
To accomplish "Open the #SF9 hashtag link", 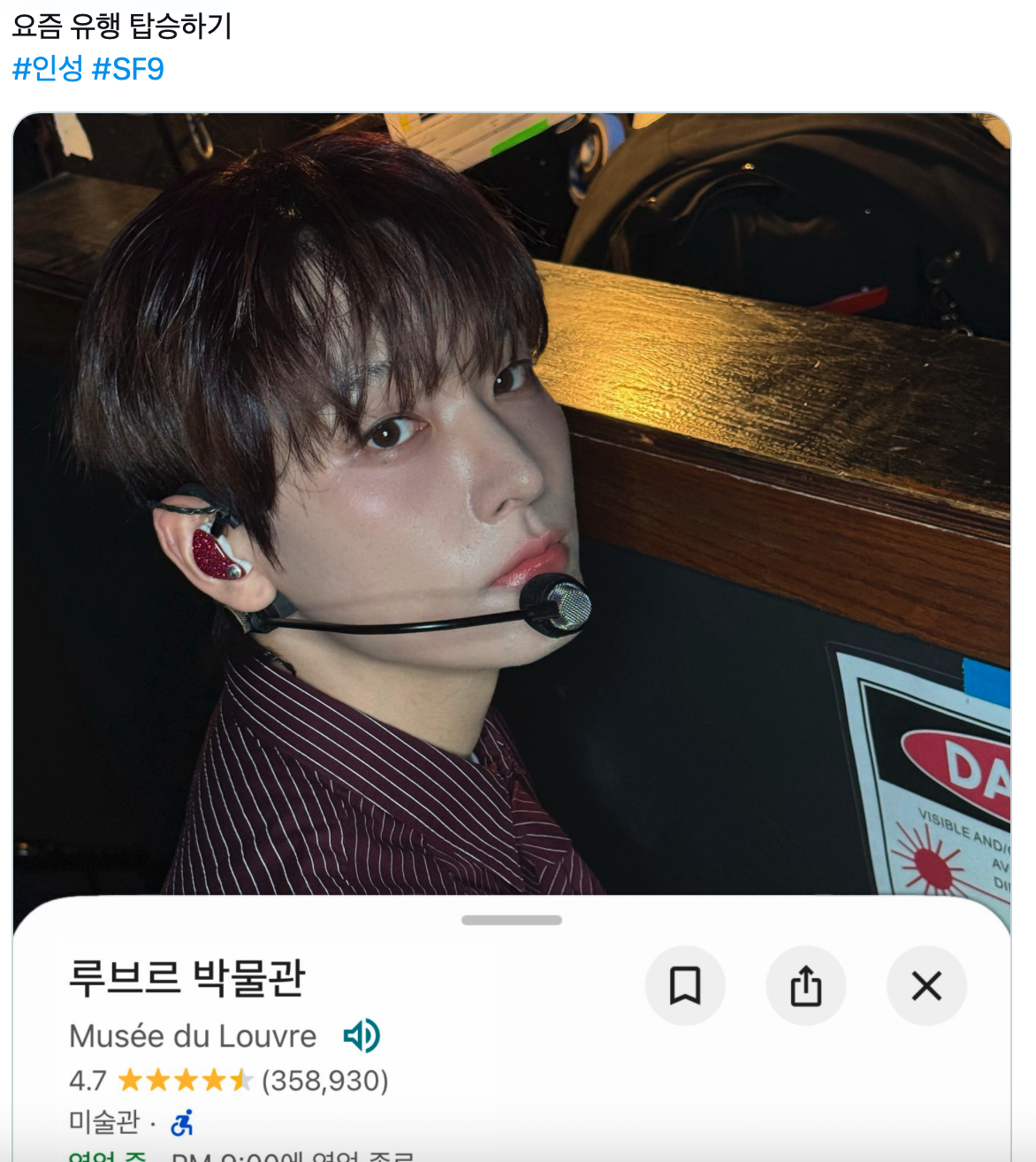I will coord(128,69).
